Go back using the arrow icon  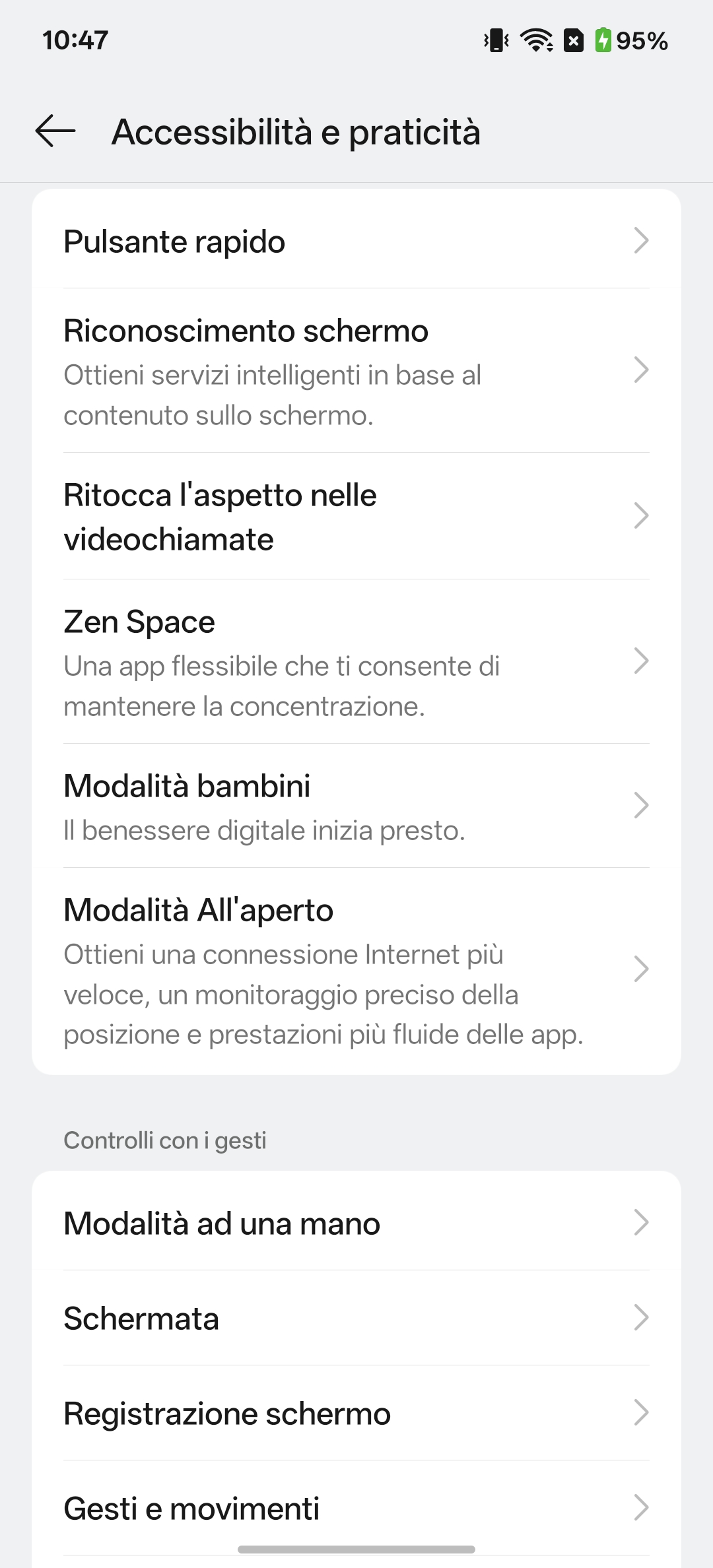[55, 131]
